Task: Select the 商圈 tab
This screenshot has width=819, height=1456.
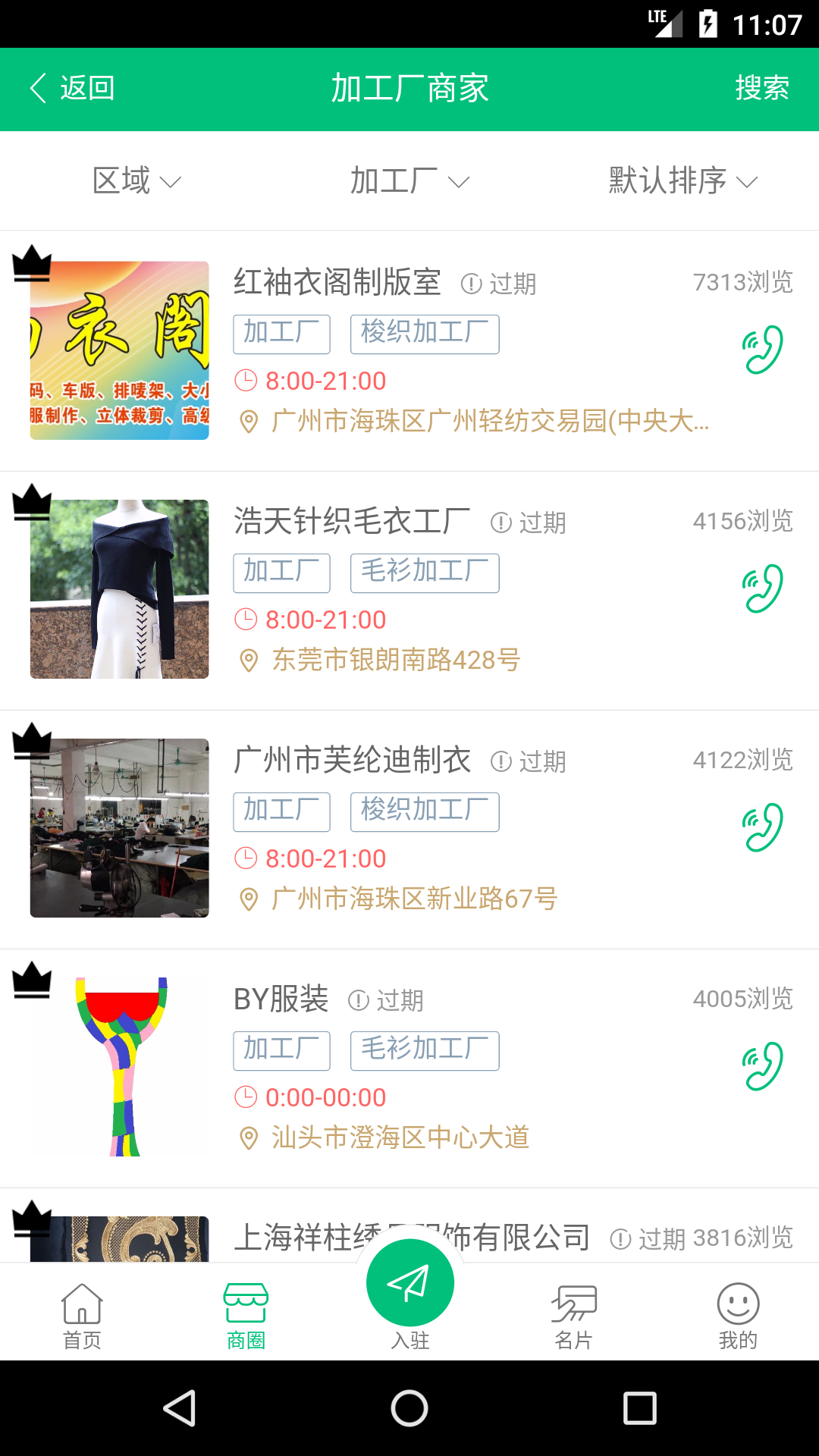Action: 246,1316
